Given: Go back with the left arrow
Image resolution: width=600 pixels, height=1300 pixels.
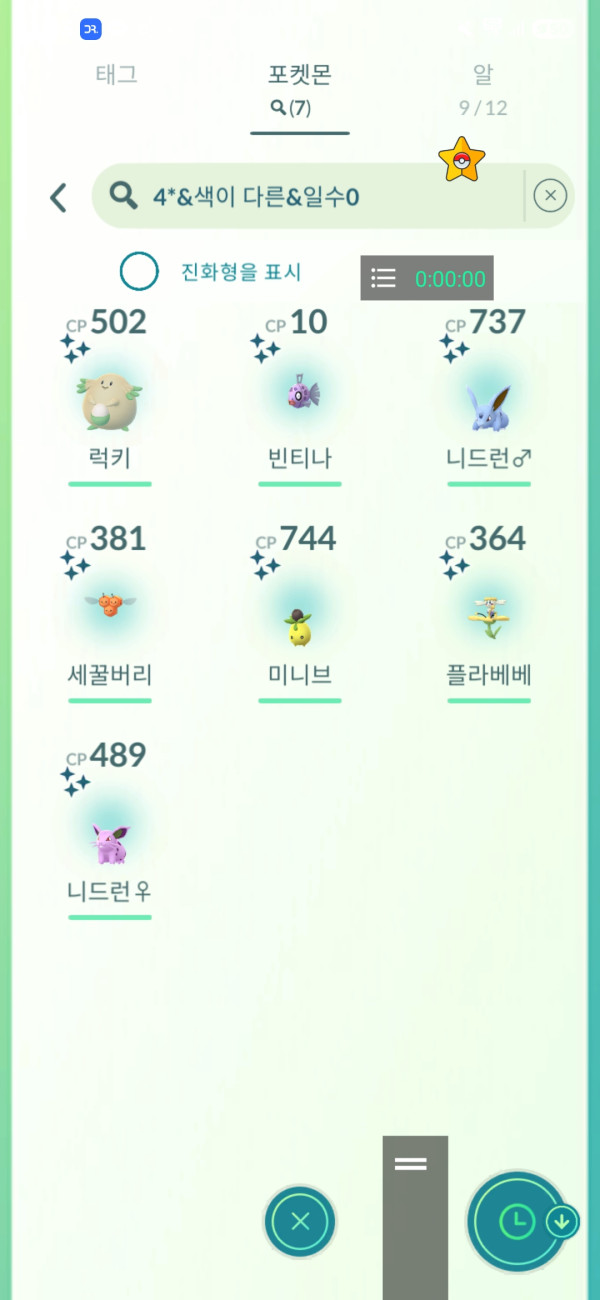Looking at the screenshot, I should [x=59, y=197].
